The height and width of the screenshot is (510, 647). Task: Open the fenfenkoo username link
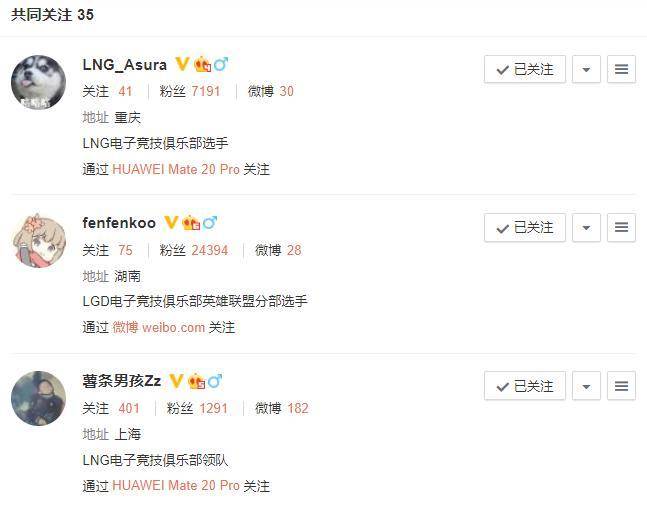coord(119,223)
